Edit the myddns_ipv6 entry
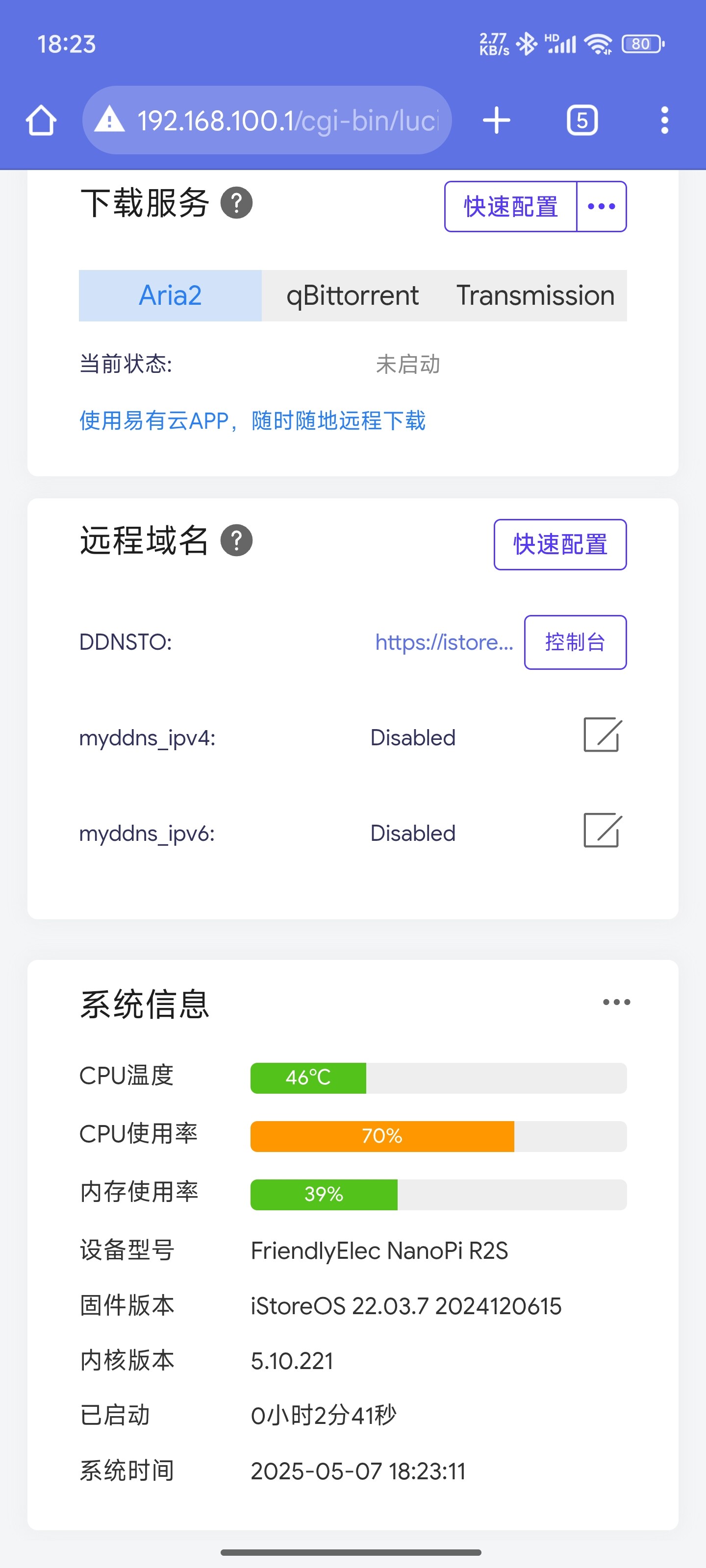This screenshot has width=706, height=1568. coord(602,830)
